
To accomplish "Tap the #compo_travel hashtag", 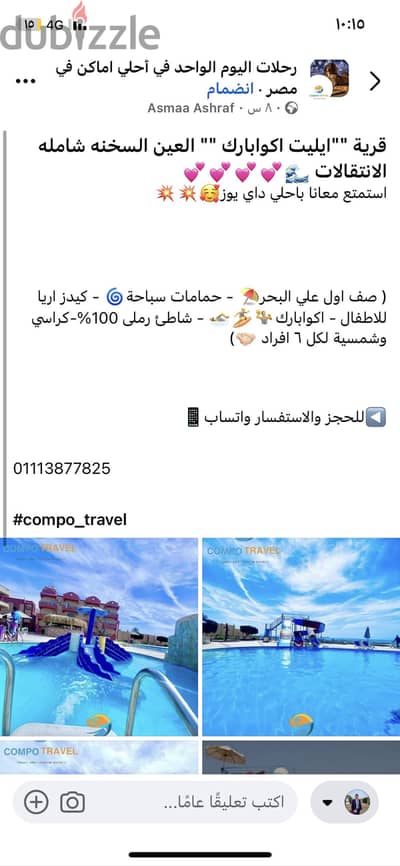I will 70,519.
